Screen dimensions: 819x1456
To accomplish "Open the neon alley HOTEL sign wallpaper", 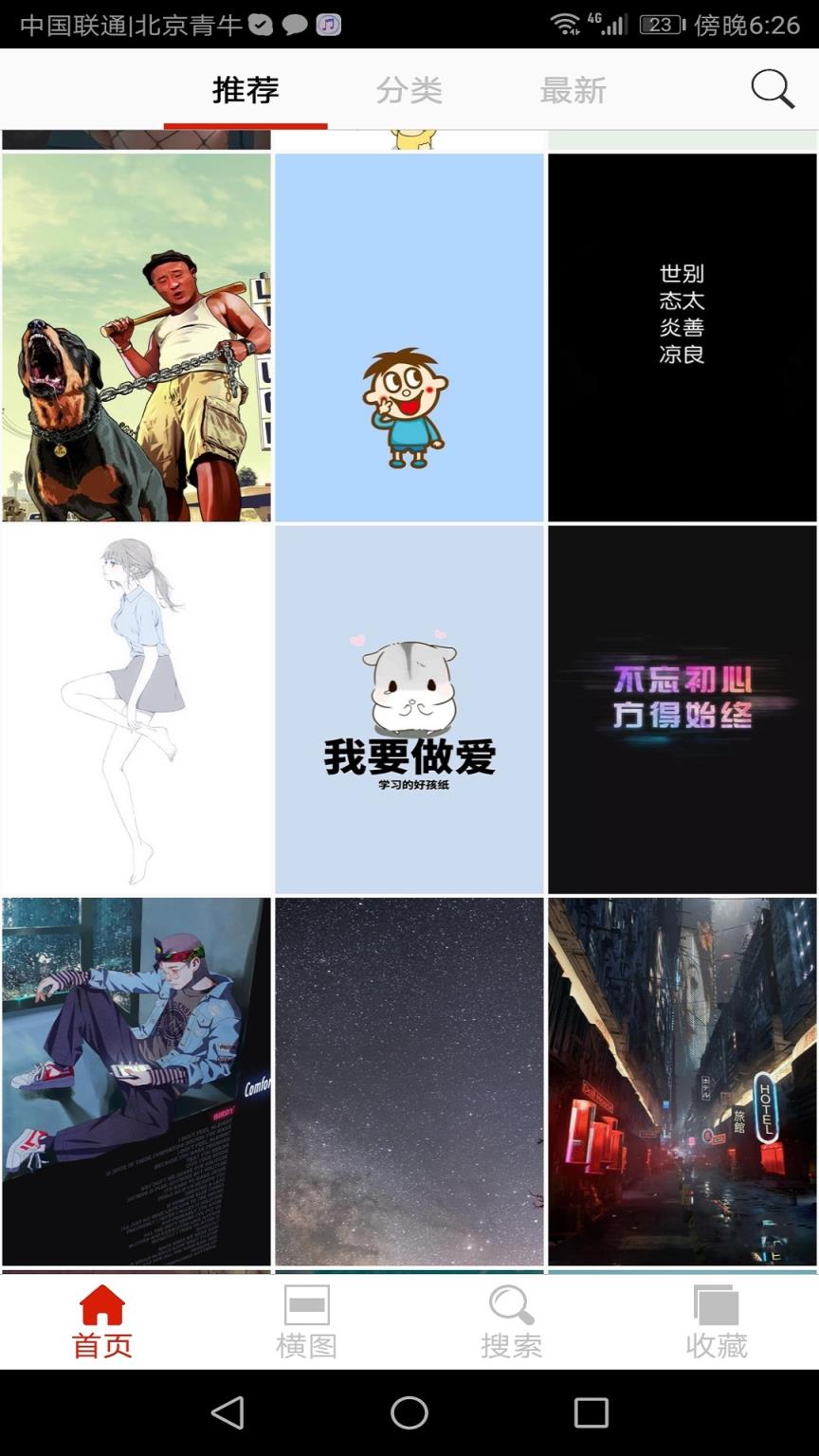I will (681, 1081).
